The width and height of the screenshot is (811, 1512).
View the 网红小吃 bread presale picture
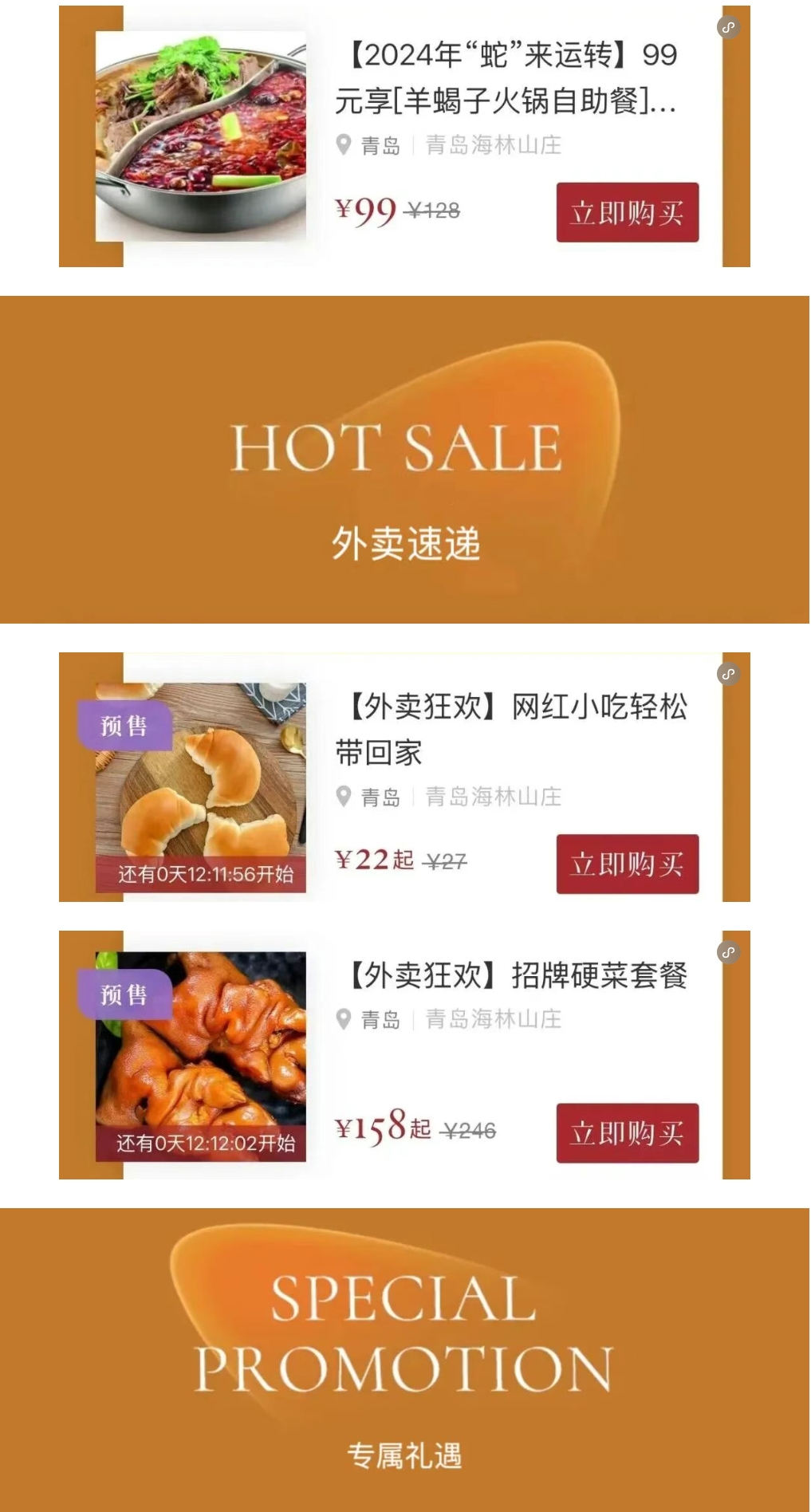pos(200,787)
